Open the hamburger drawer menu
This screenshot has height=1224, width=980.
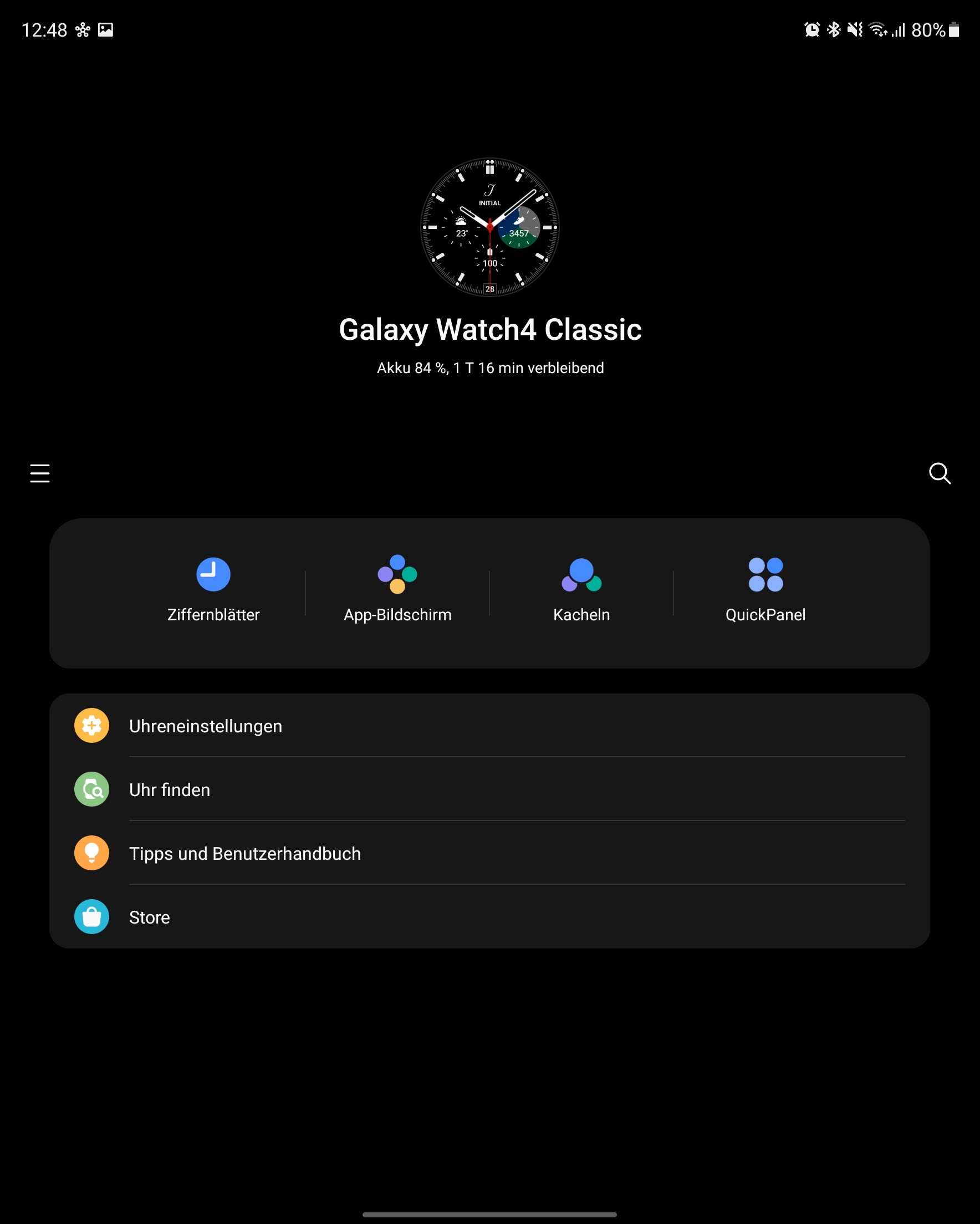(x=40, y=473)
